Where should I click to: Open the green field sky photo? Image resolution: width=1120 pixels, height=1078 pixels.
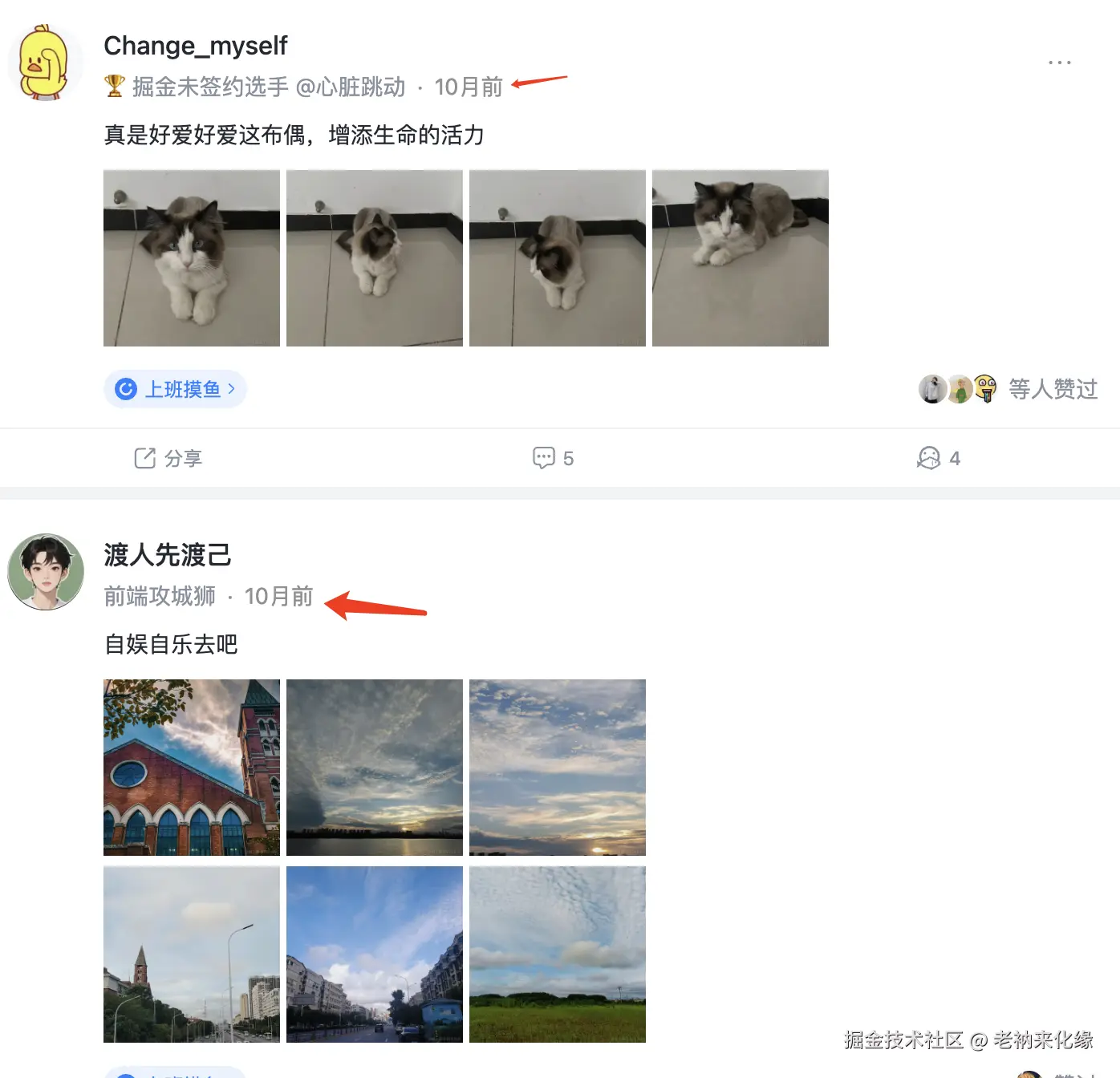558,954
